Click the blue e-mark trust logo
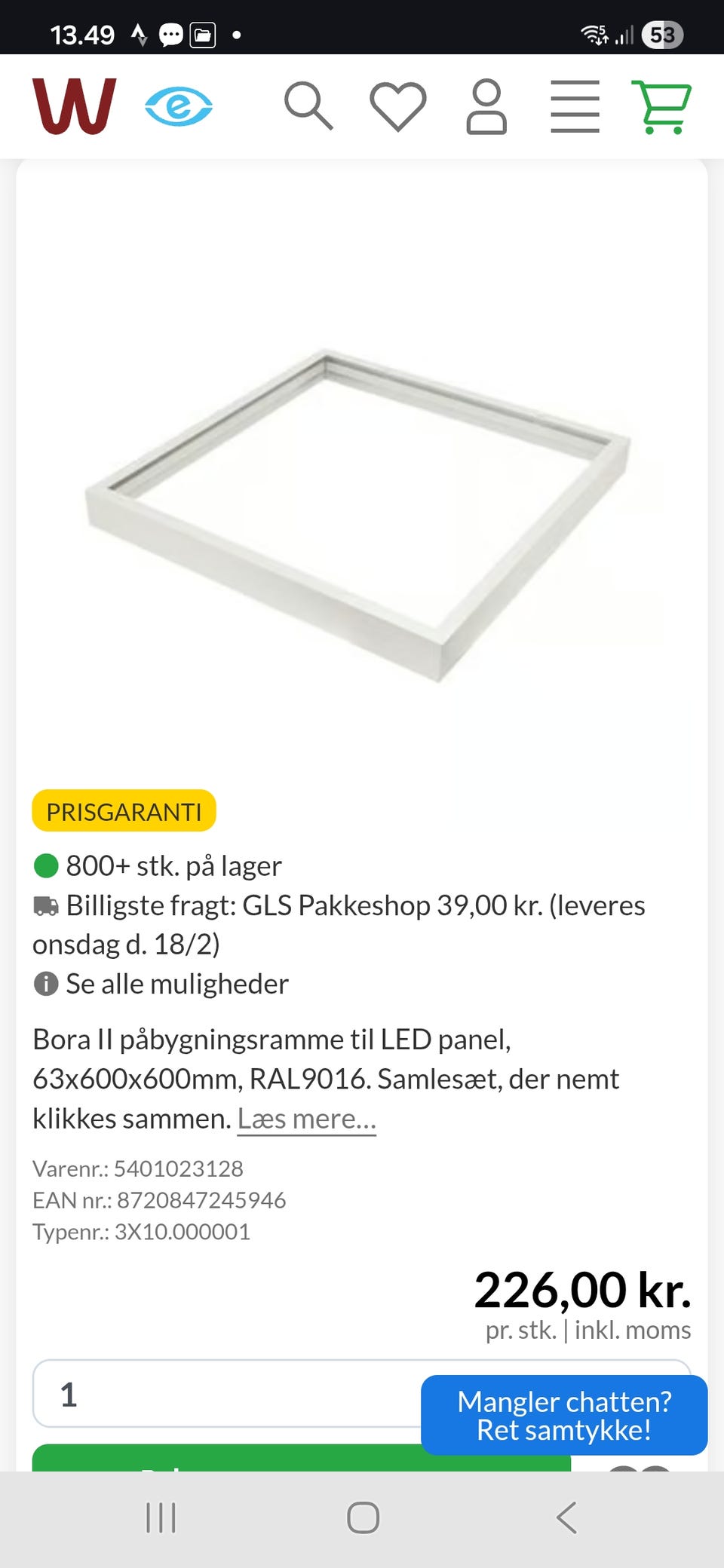This screenshot has height=1568, width=724. (x=177, y=107)
